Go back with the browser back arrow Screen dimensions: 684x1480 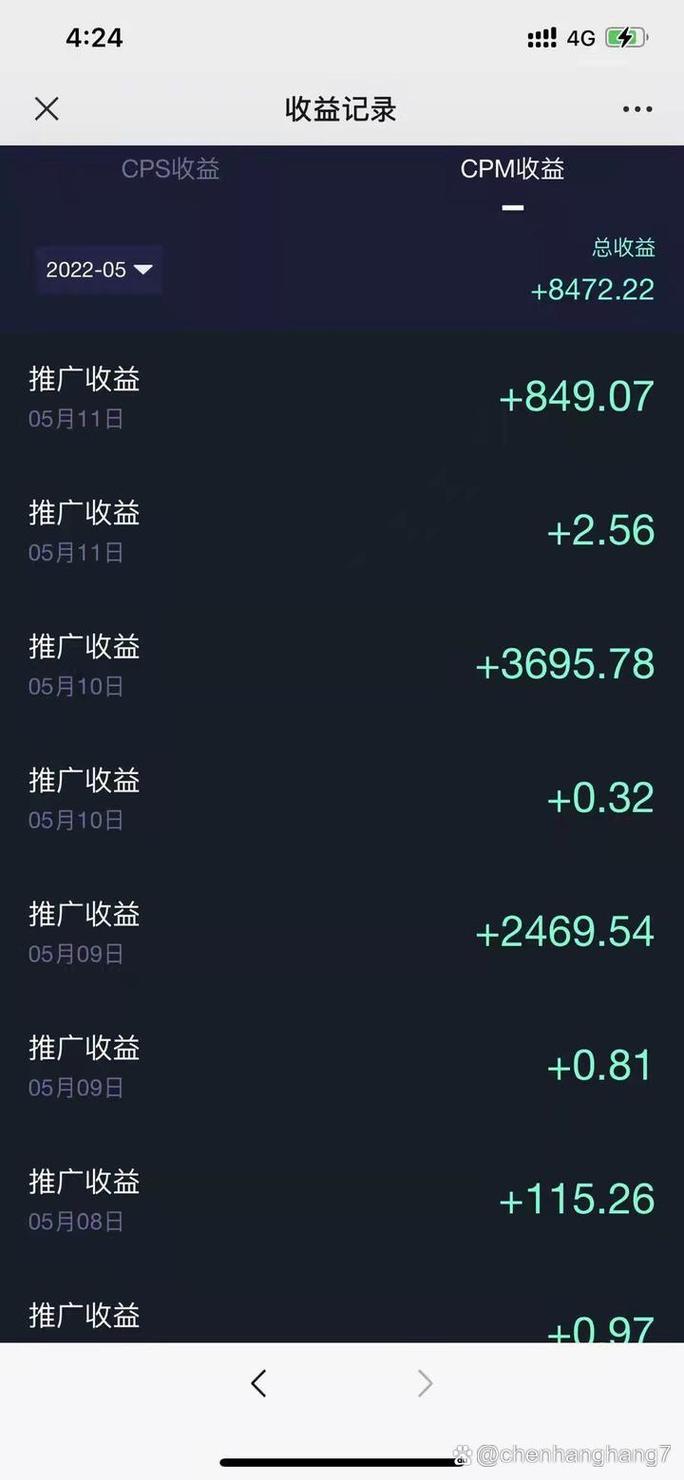[259, 1383]
